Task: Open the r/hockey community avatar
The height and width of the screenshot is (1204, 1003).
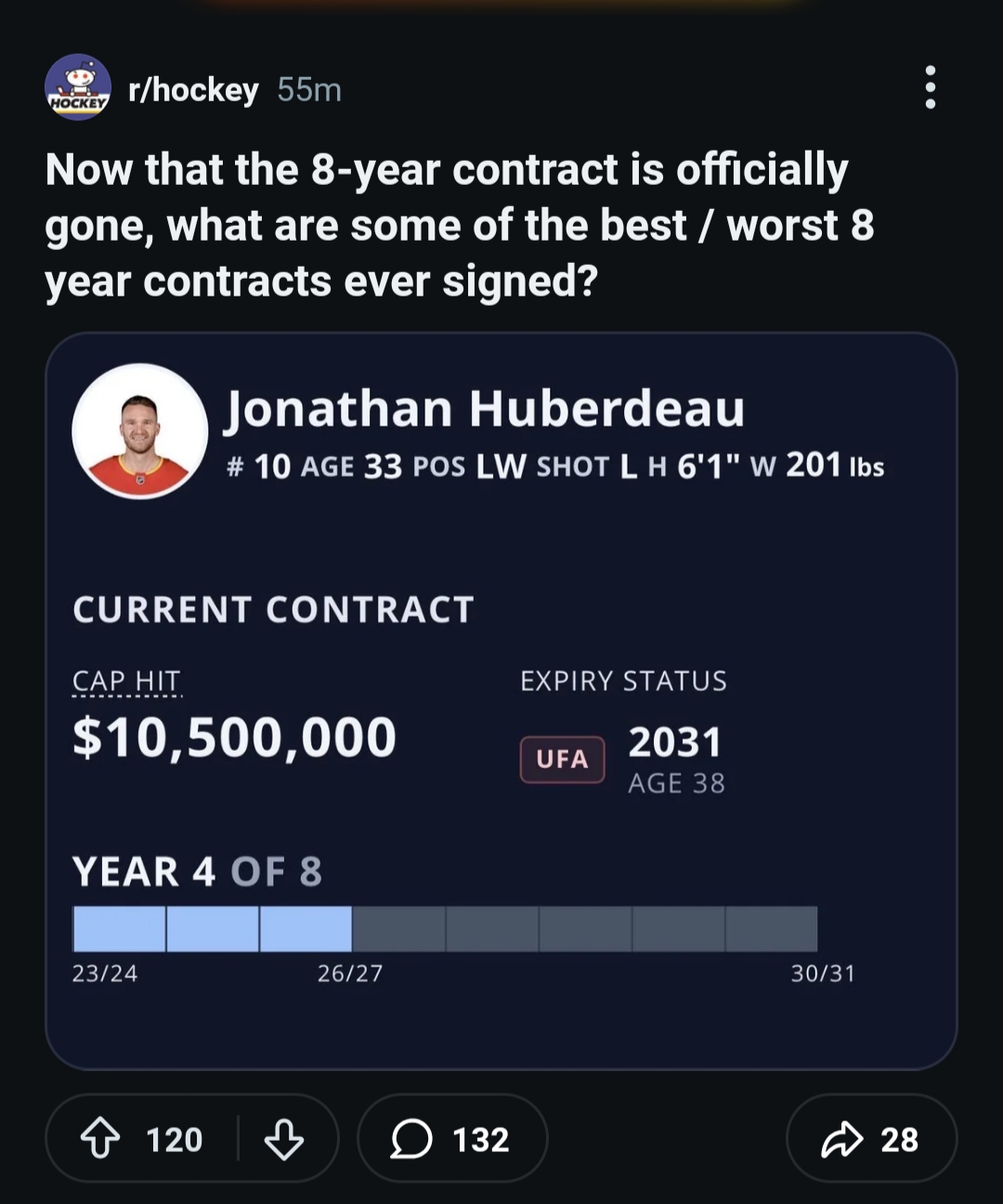Action: pyautogui.click(x=78, y=87)
